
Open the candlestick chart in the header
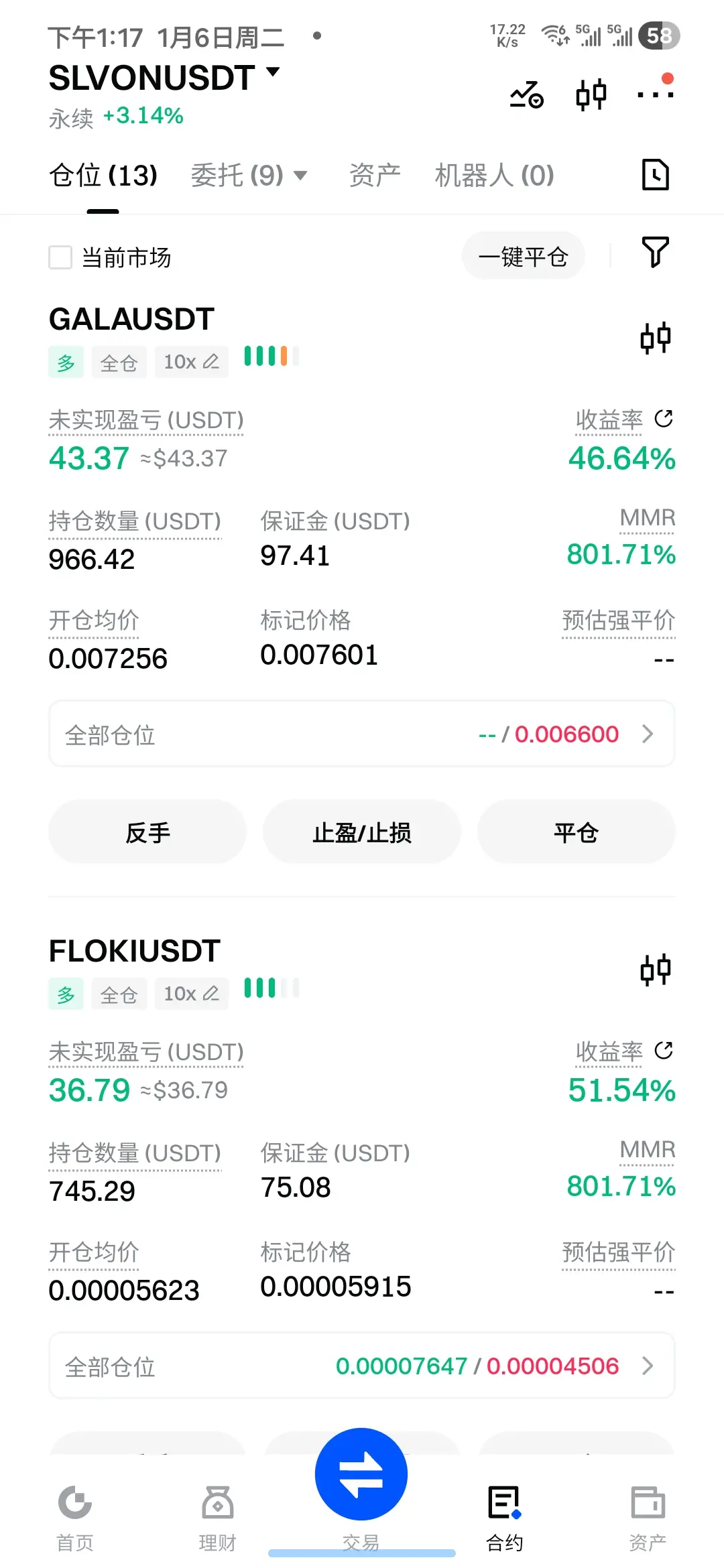click(591, 94)
